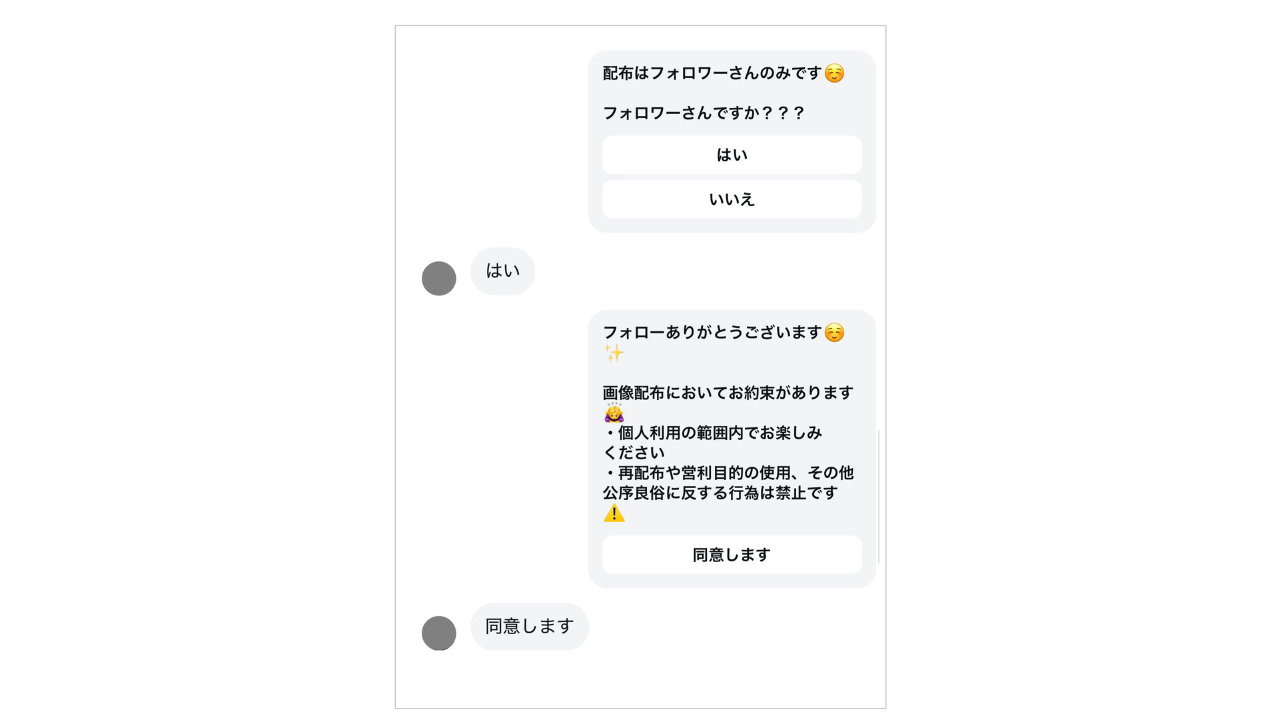Tap the 同意します agreement button

(x=731, y=555)
